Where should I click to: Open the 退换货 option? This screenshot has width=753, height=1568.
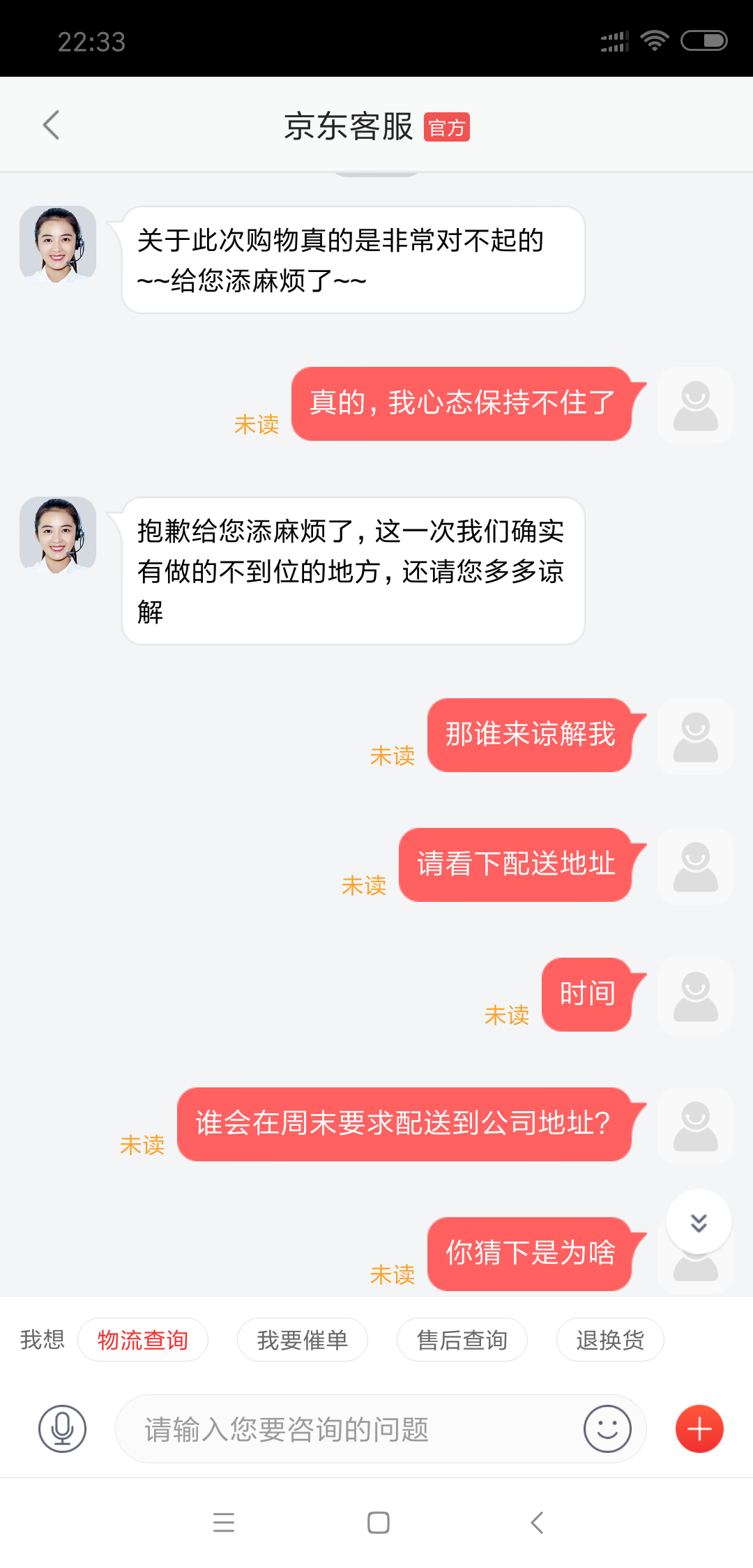tap(609, 1339)
